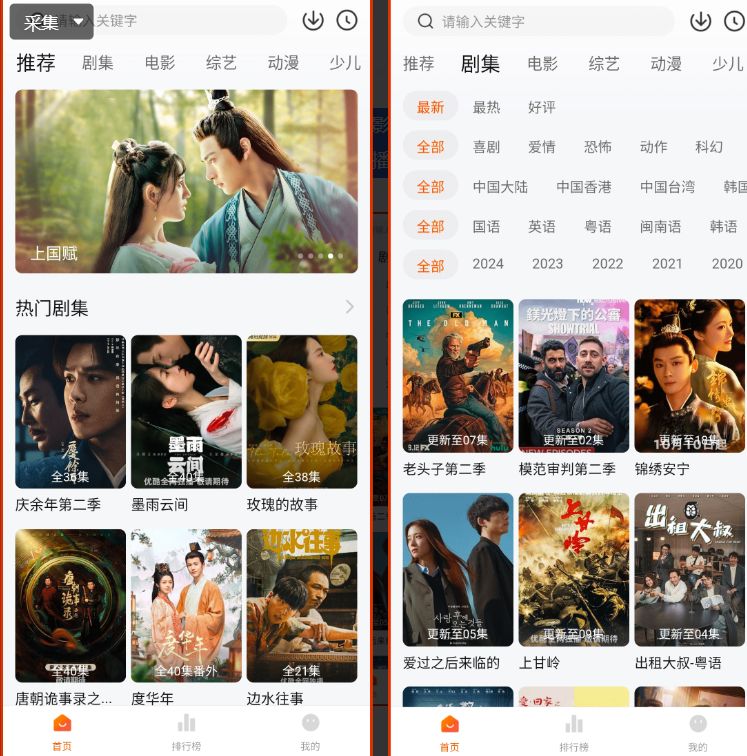Open 老头子第二季
This screenshot has width=747, height=756.
458,376
